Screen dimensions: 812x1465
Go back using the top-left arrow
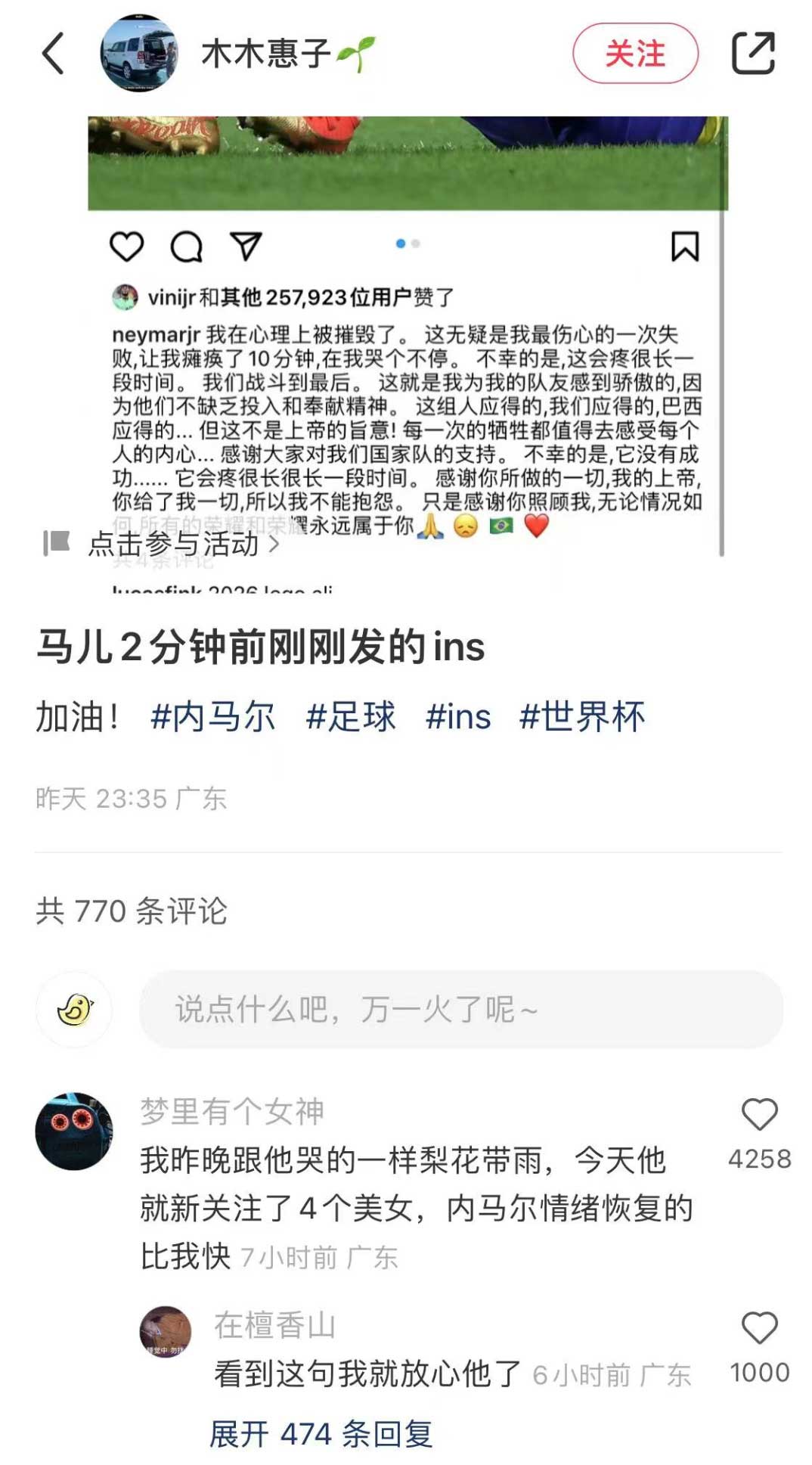tap(53, 54)
